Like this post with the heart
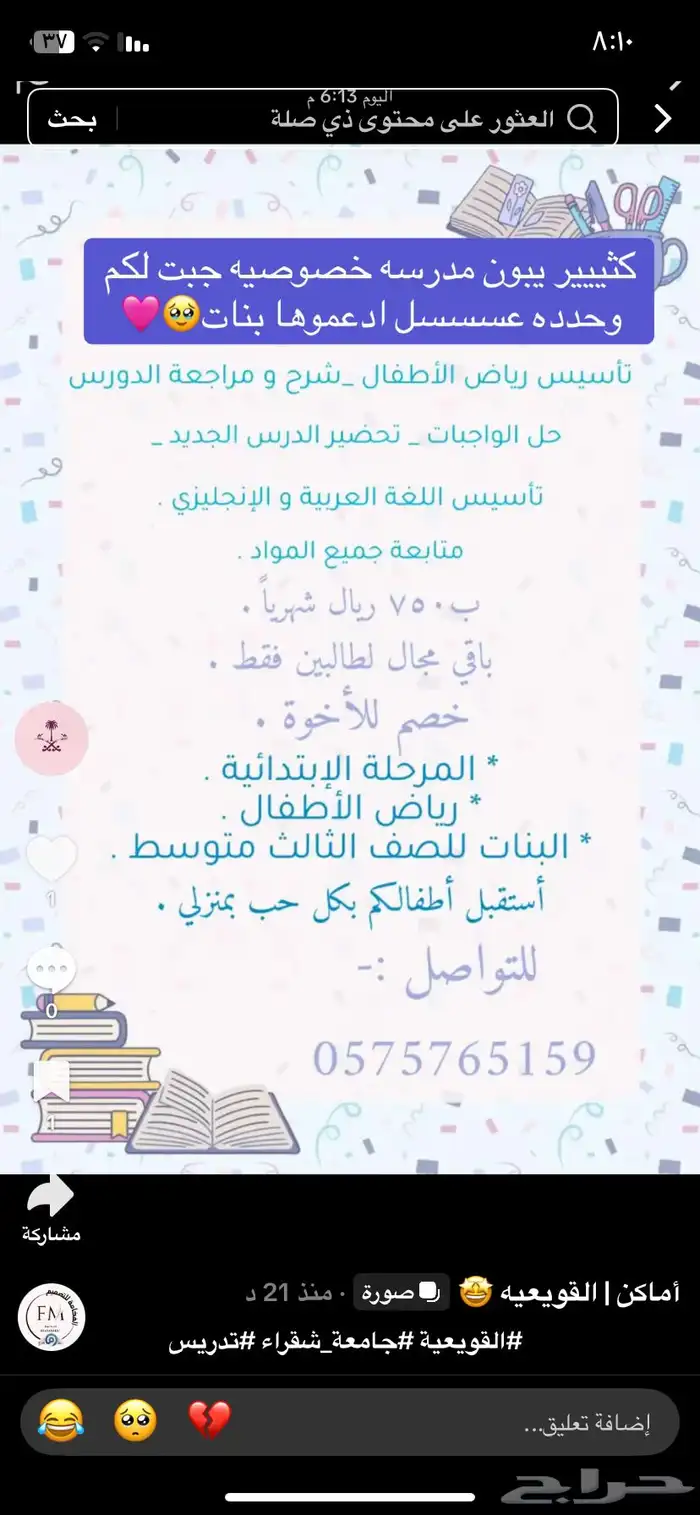This screenshot has width=700, height=1515. pos(50,859)
